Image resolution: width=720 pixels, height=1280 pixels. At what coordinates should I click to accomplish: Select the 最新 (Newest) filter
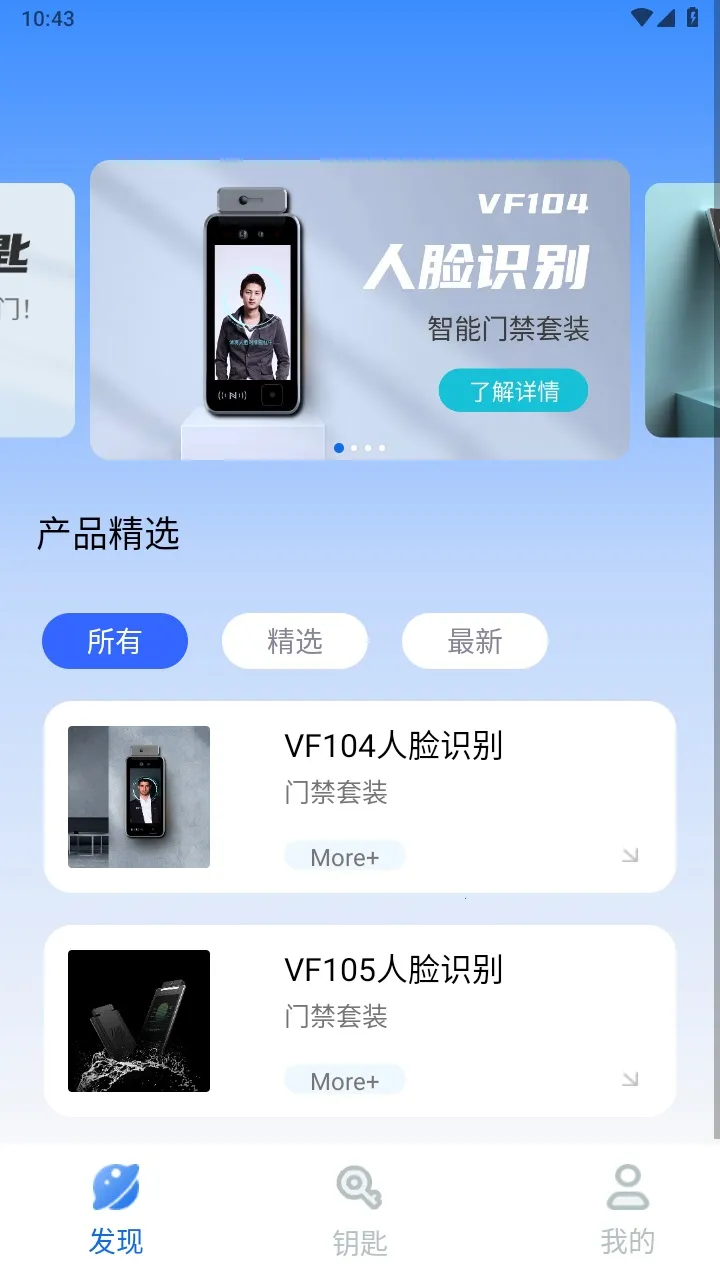coord(474,641)
